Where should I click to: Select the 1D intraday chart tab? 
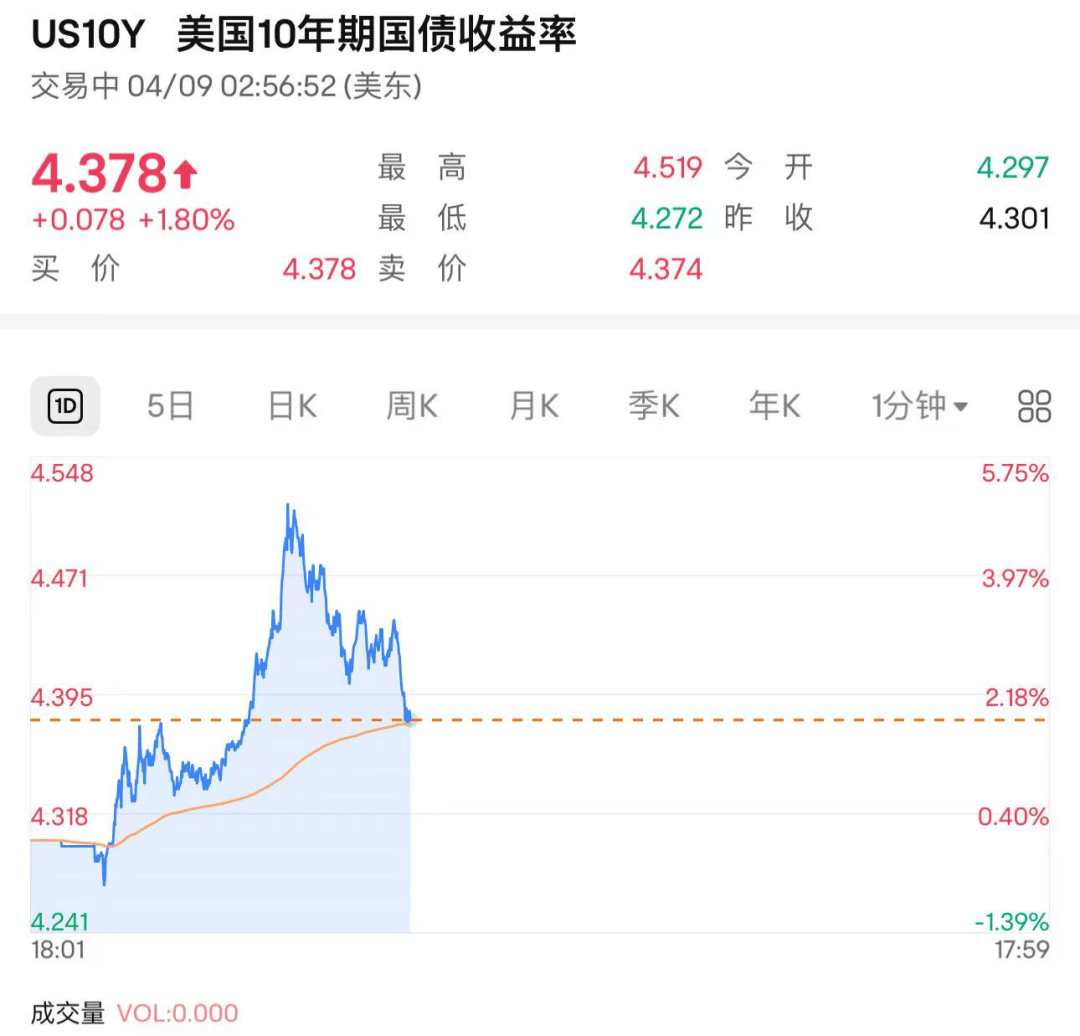point(66,406)
